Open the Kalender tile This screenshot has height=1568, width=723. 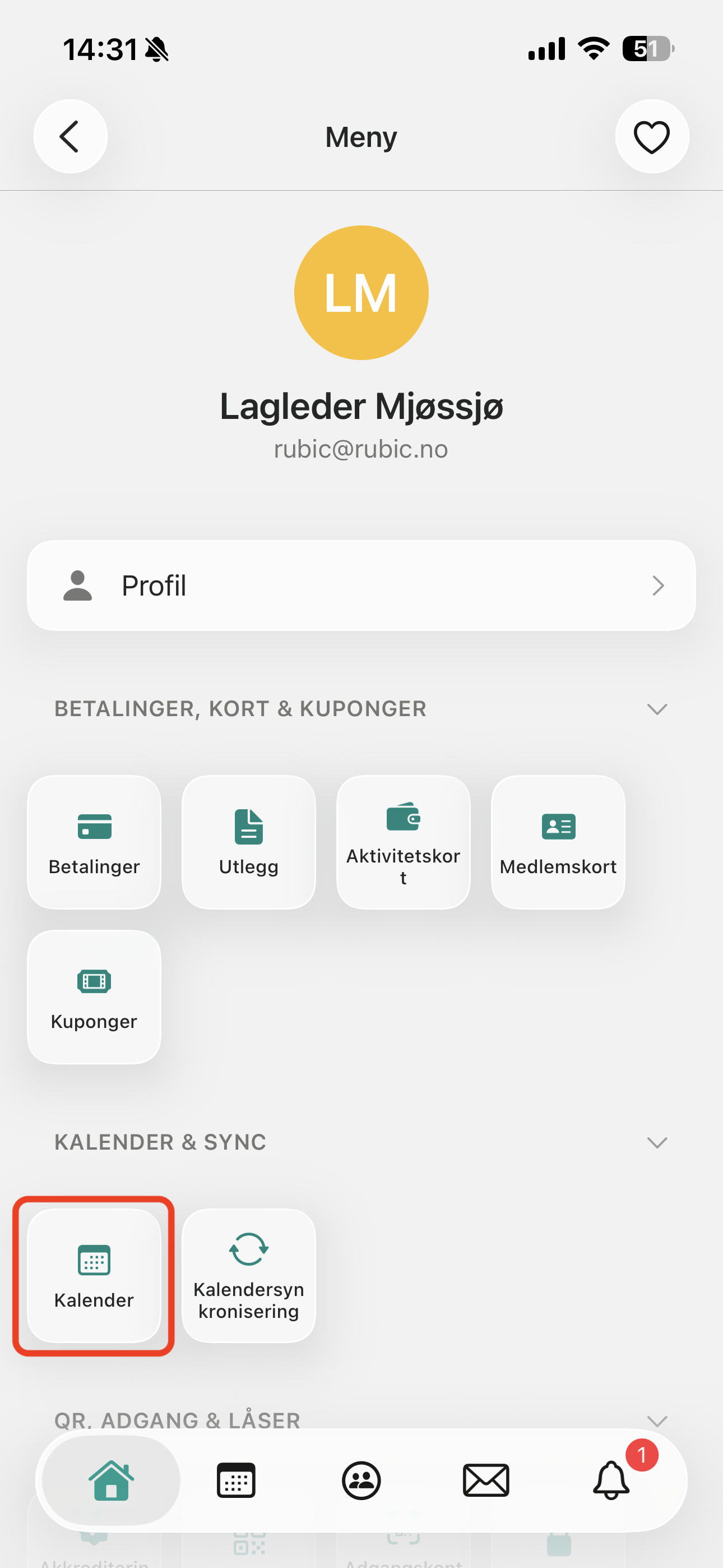click(94, 1276)
